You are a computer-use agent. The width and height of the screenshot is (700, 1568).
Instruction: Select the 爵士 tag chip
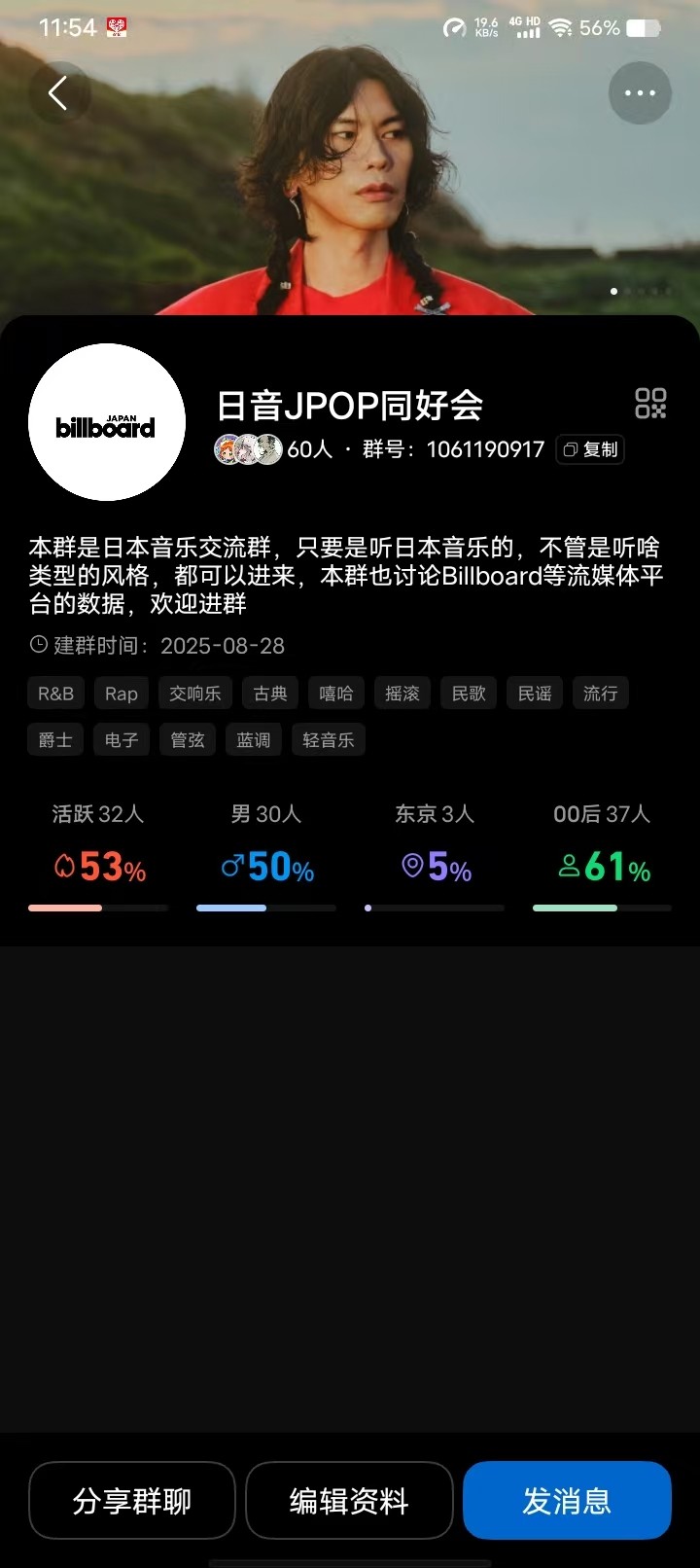click(x=55, y=740)
